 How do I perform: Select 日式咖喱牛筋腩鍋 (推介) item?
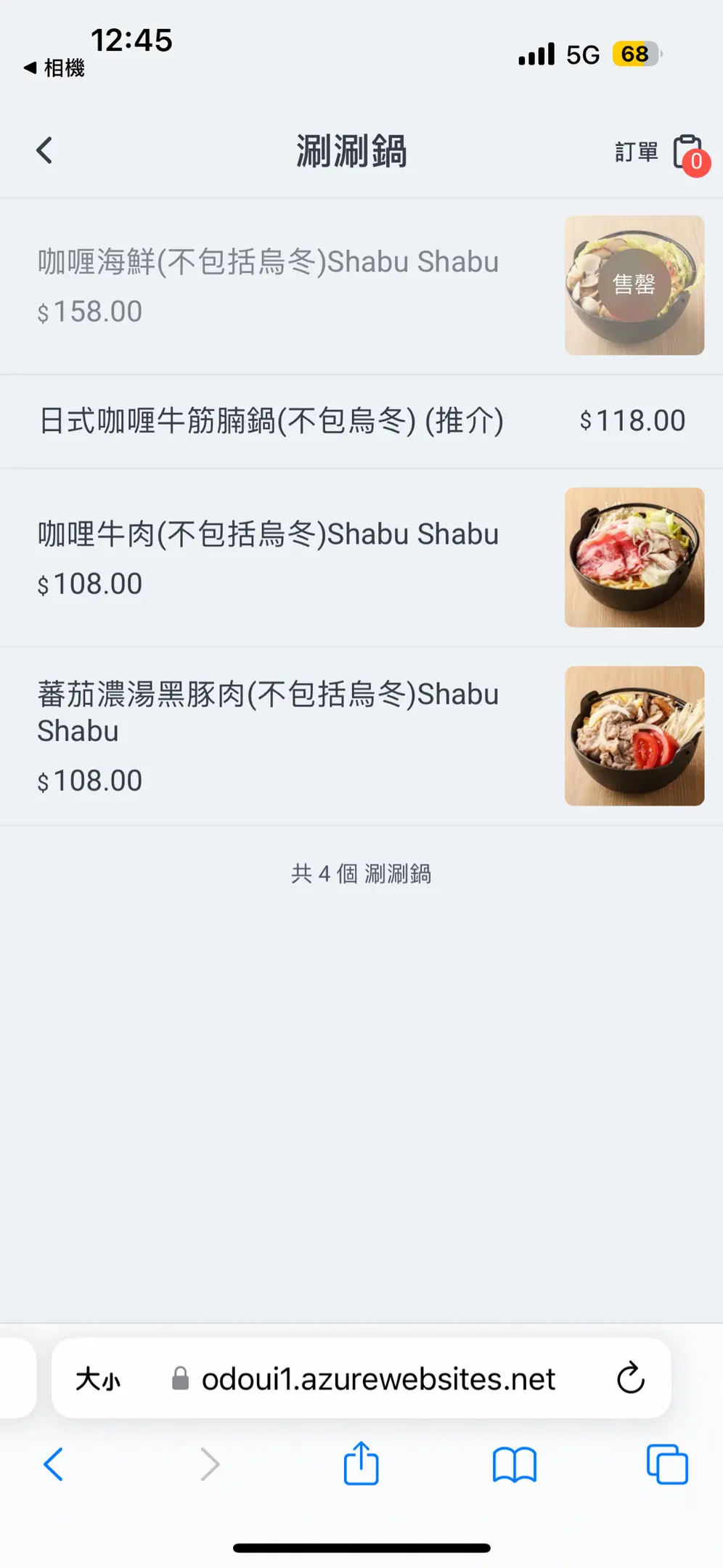click(x=361, y=421)
